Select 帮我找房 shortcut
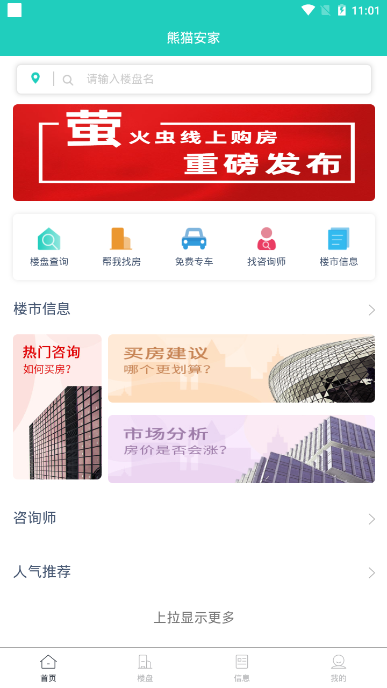The image size is (387, 688). (122, 247)
